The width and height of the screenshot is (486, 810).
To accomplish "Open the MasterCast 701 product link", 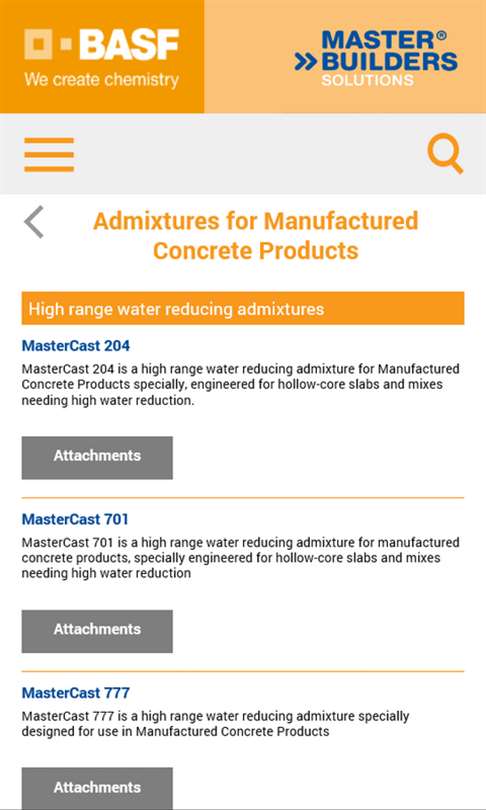I will pos(75,519).
